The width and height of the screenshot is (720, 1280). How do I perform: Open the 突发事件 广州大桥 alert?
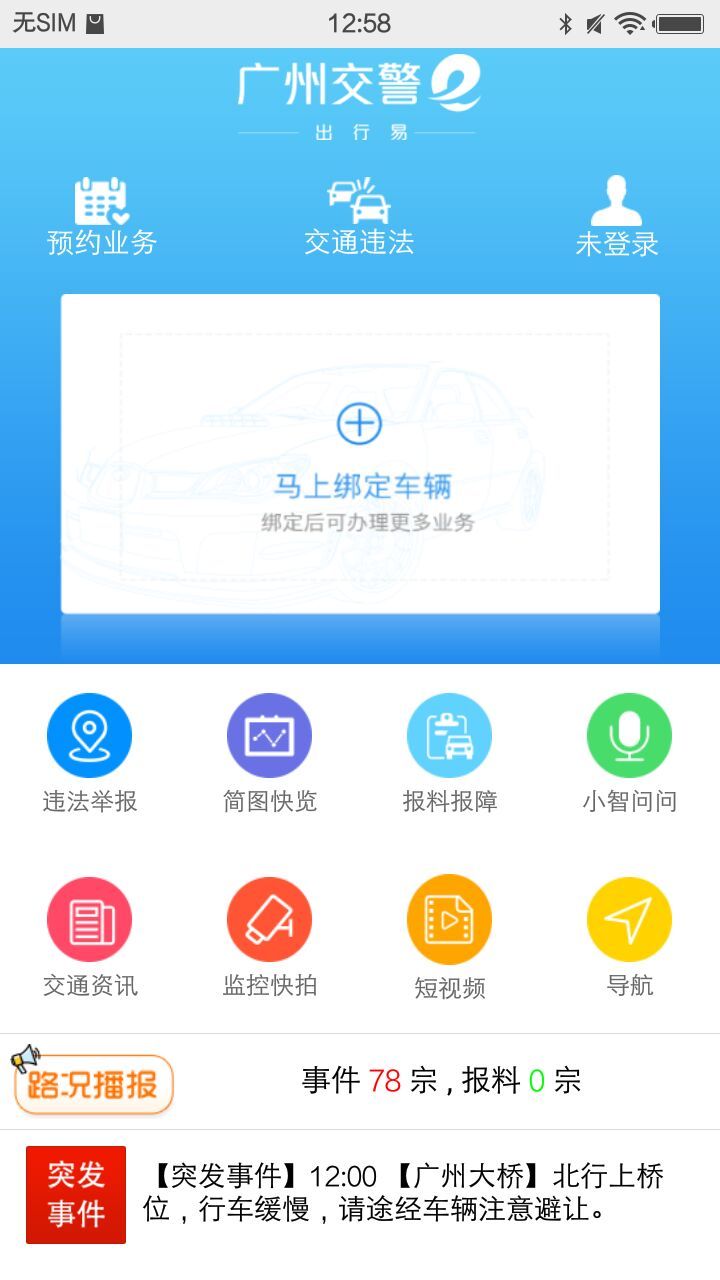click(400, 1193)
